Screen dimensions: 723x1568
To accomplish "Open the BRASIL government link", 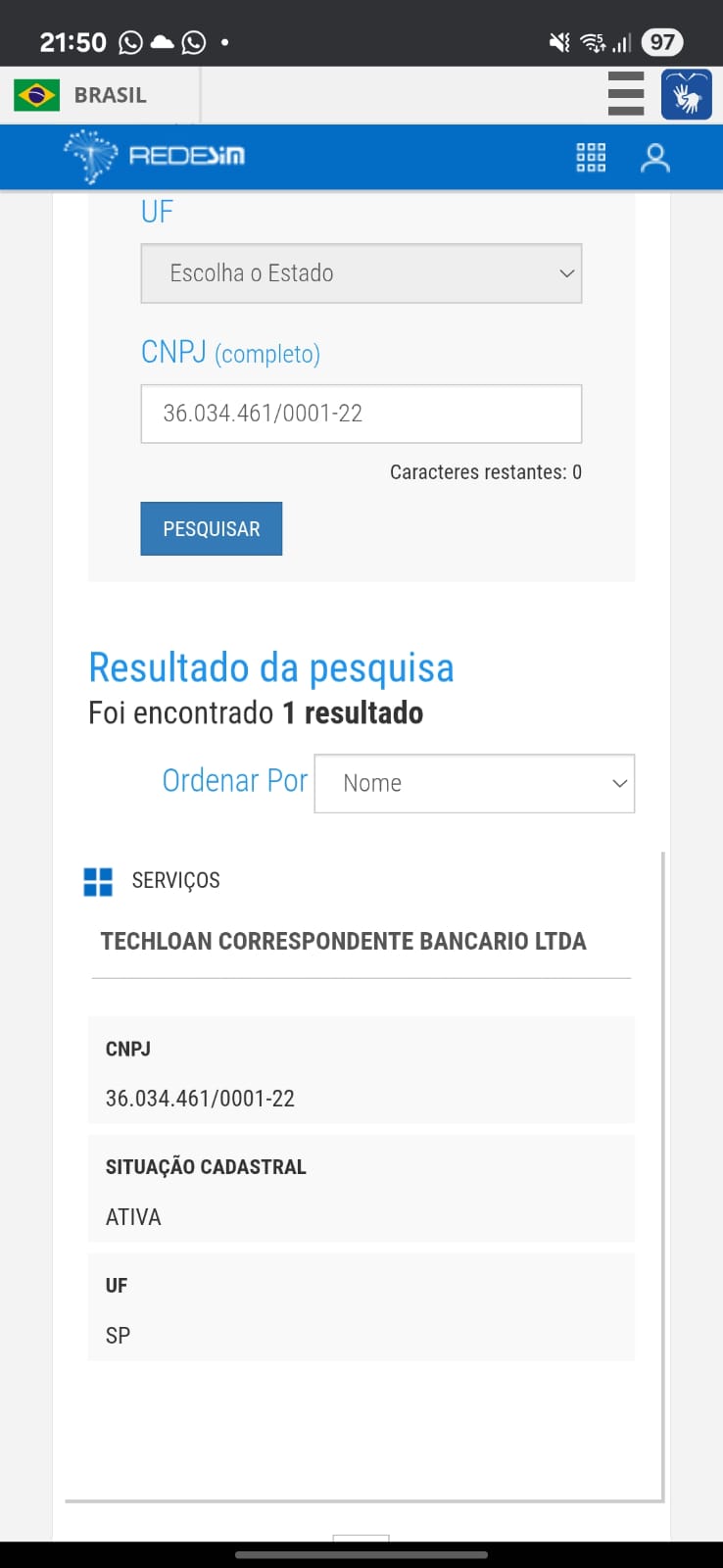I will (x=81, y=95).
